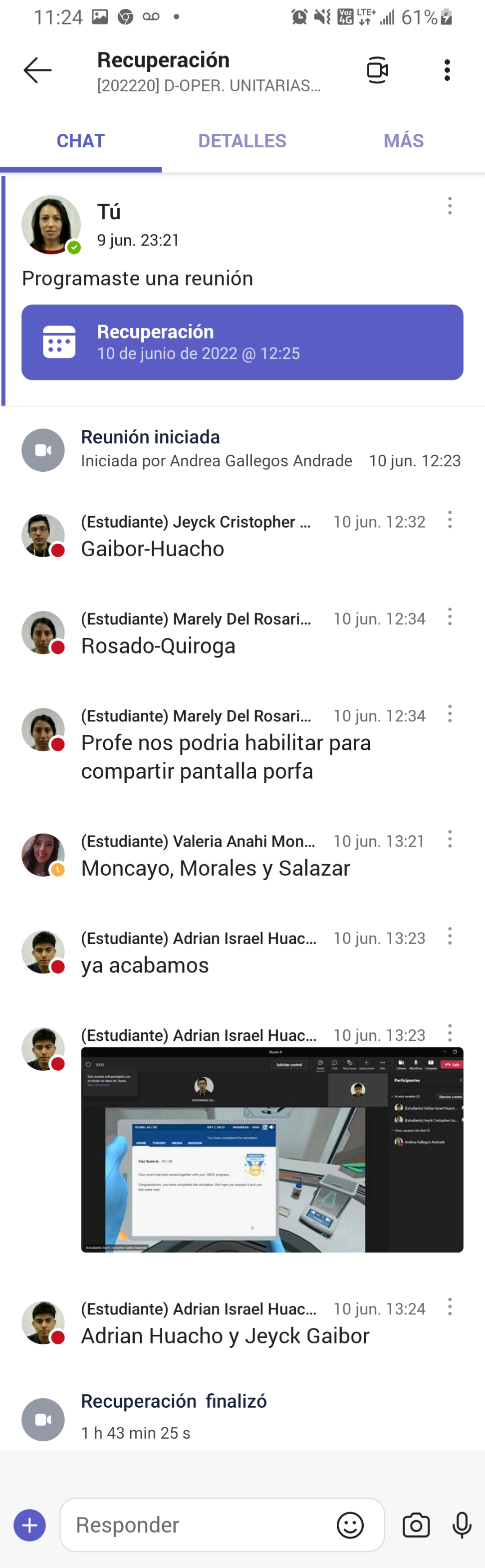Viewport: 485px width, 1568px height.
Task: Open the Recuperación meeting card
Action: click(x=242, y=342)
